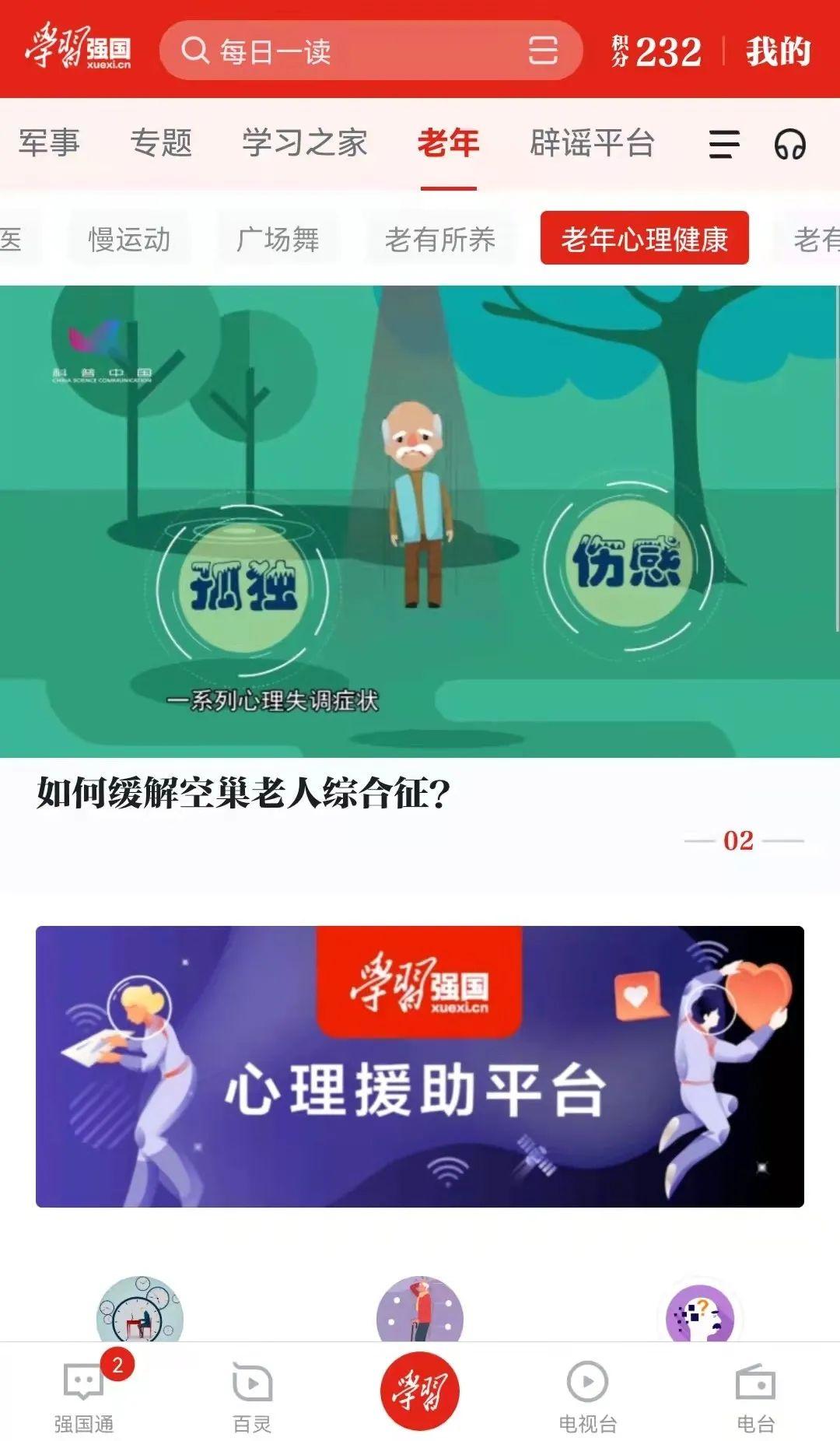Tap the scan icon in search bar

coord(543,51)
